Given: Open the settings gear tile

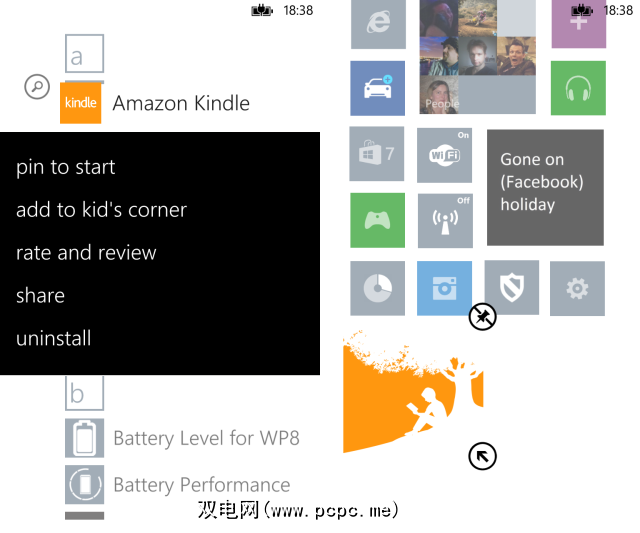Looking at the screenshot, I should click(x=577, y=289).
